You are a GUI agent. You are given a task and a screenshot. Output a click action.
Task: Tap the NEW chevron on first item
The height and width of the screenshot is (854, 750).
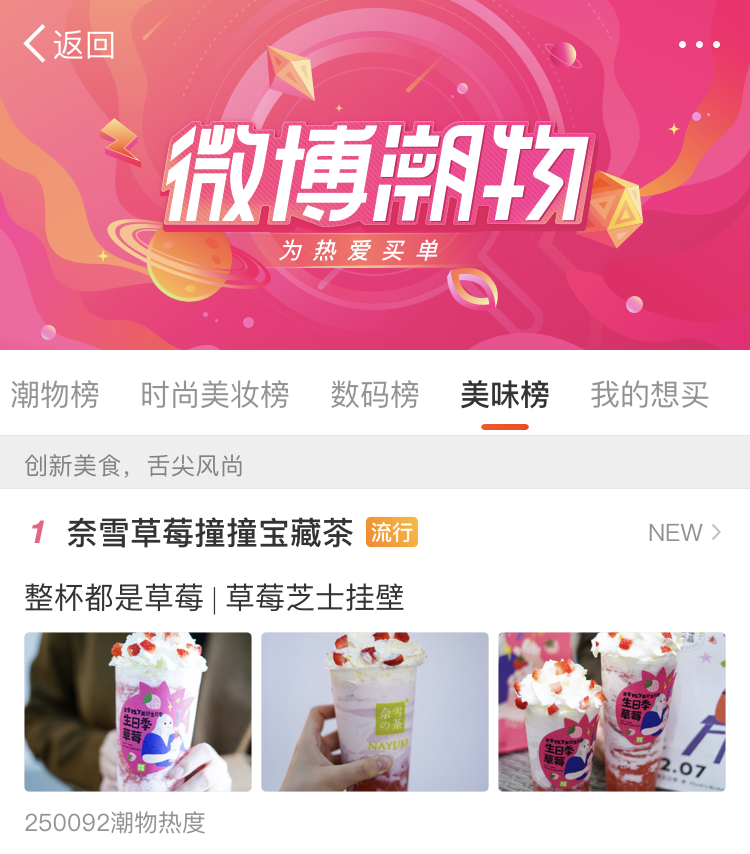click(685, 533)
